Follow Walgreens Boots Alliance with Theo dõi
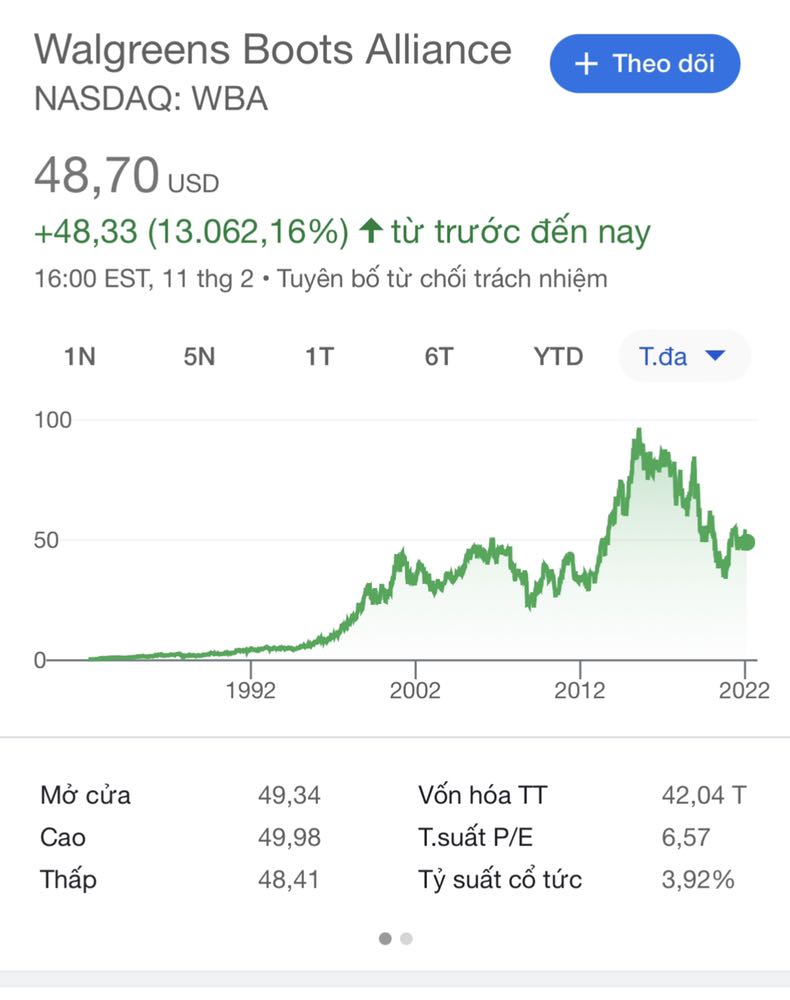 645,64
